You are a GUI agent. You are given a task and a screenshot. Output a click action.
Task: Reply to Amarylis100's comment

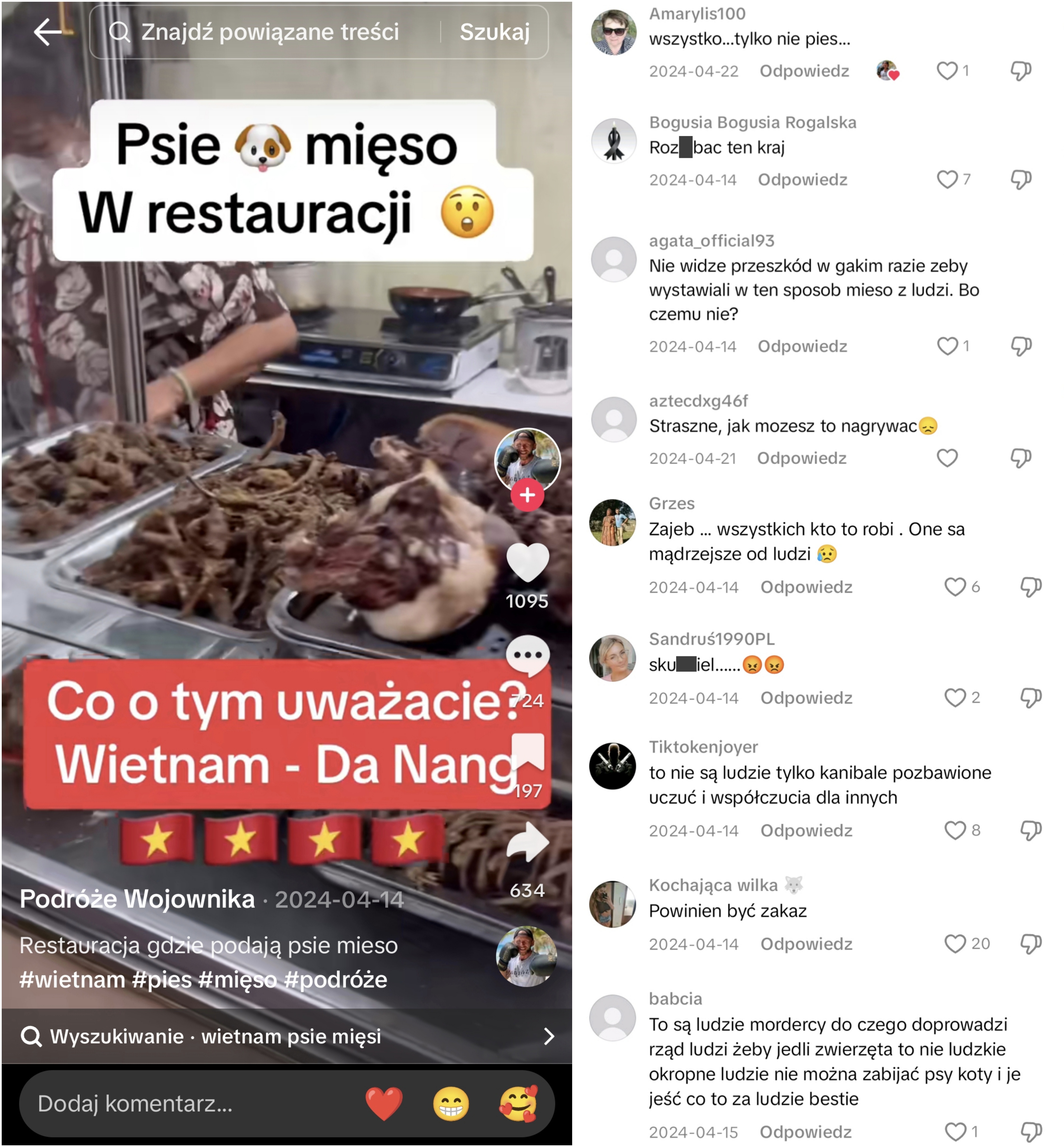[x=804, y=71]
